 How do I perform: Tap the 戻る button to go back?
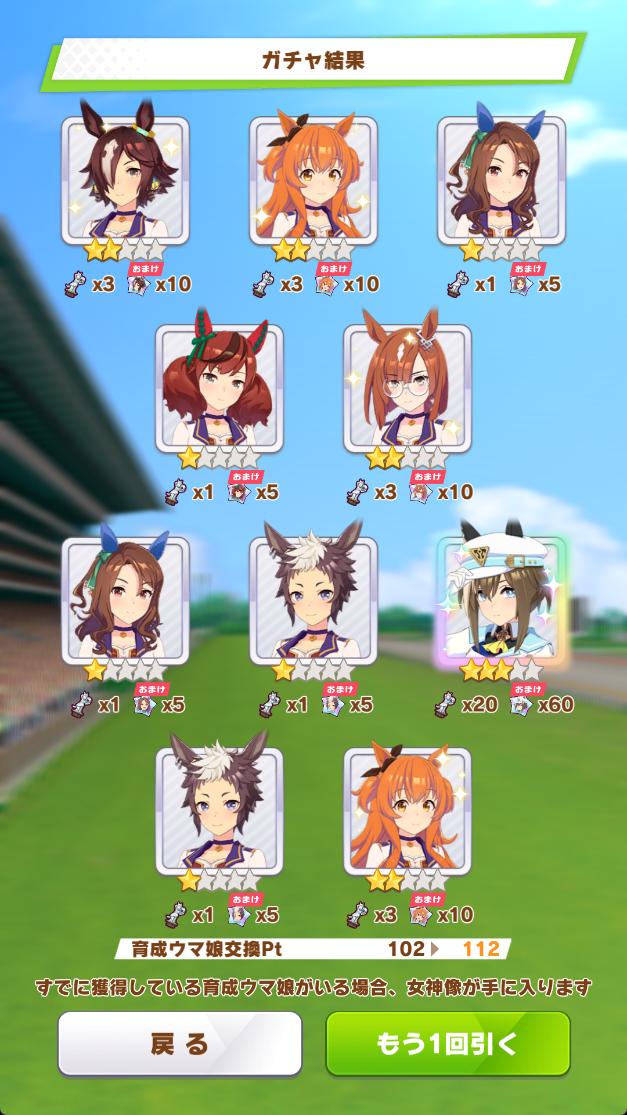click(179, 1044)
